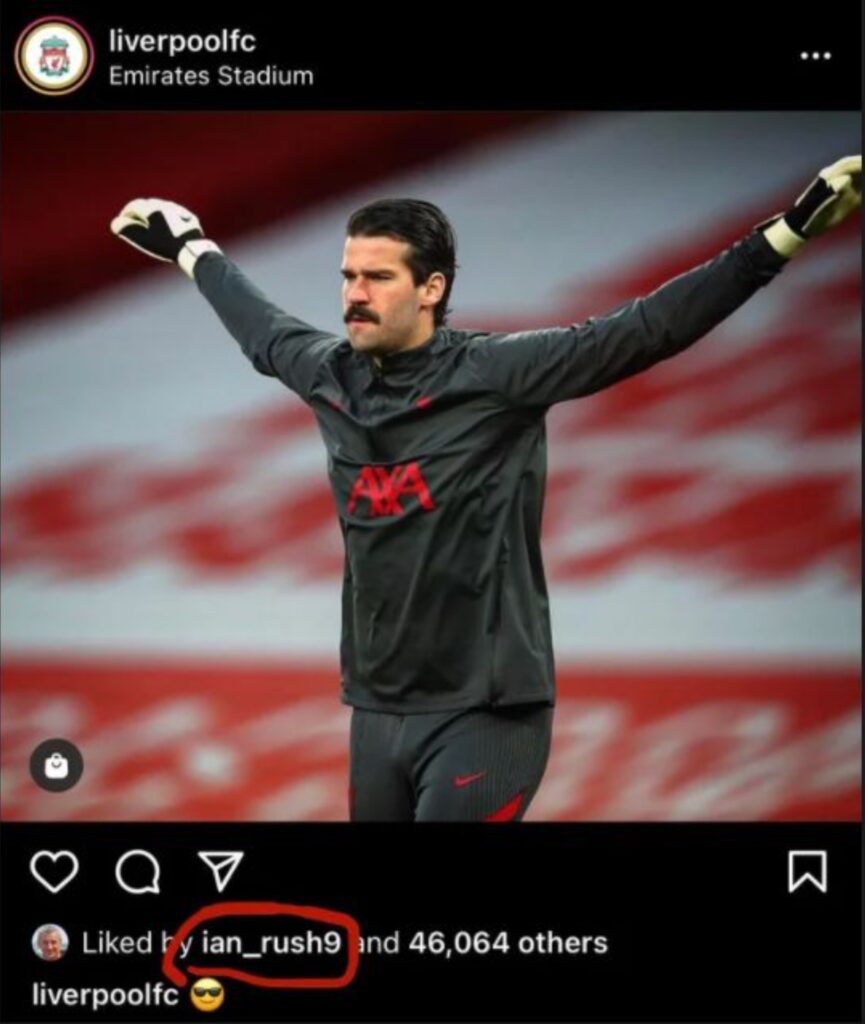Open the post's three-dot overflow menu

pyautogui.click(x=815, y=56)
